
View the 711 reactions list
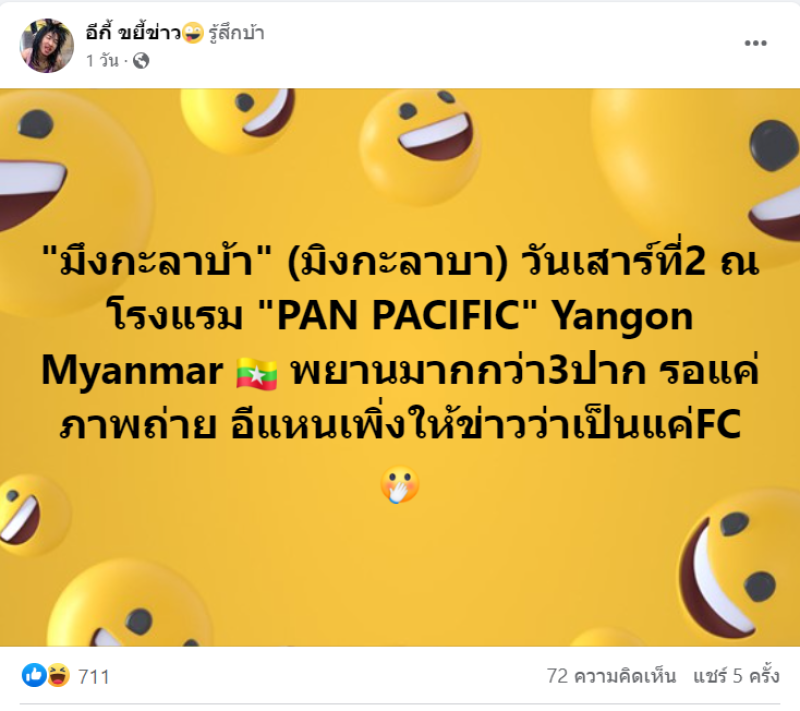tap(93, 677)
